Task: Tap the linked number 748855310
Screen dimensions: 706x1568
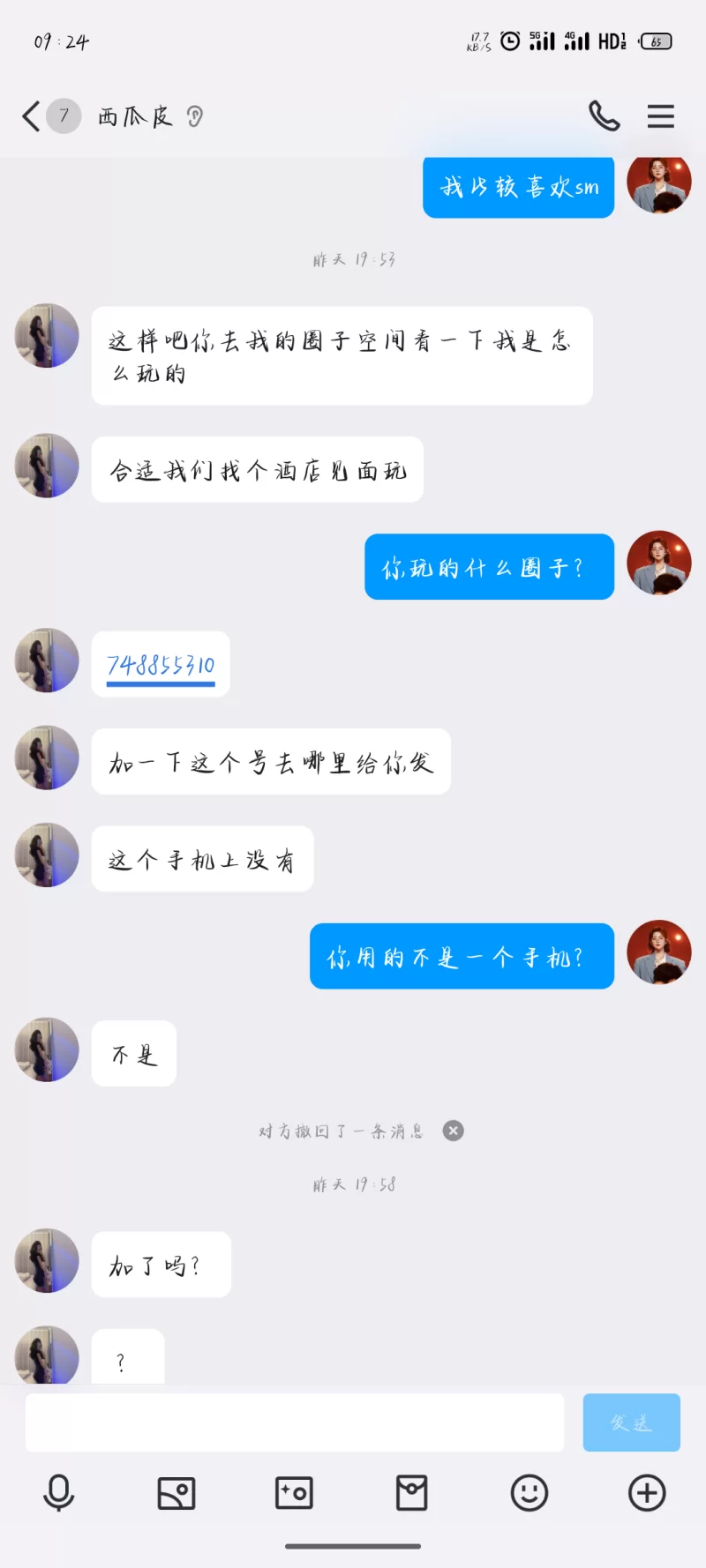Action: tap(161, 665)
